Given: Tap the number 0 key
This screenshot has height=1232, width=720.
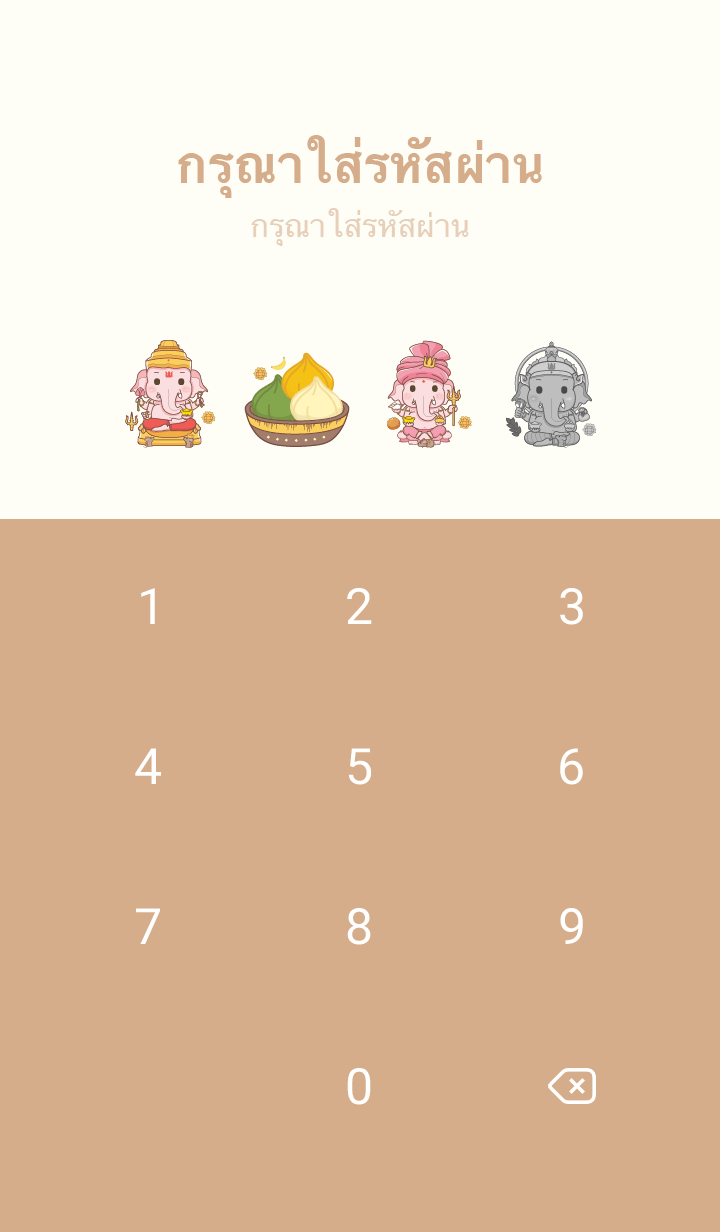Looking at the screenshot, I should click(x=359, y=1087).
